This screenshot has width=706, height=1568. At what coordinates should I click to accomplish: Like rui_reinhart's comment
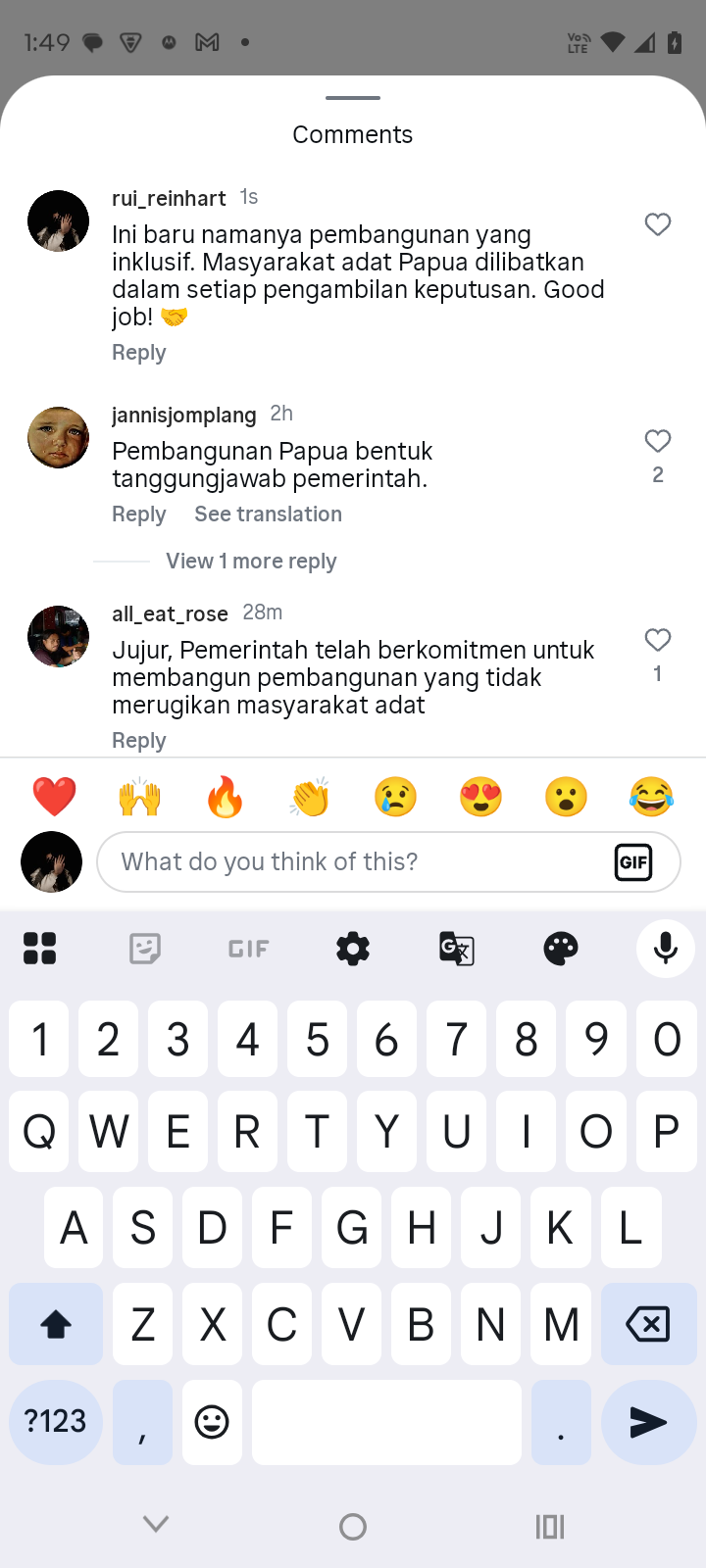pos(657,224)
